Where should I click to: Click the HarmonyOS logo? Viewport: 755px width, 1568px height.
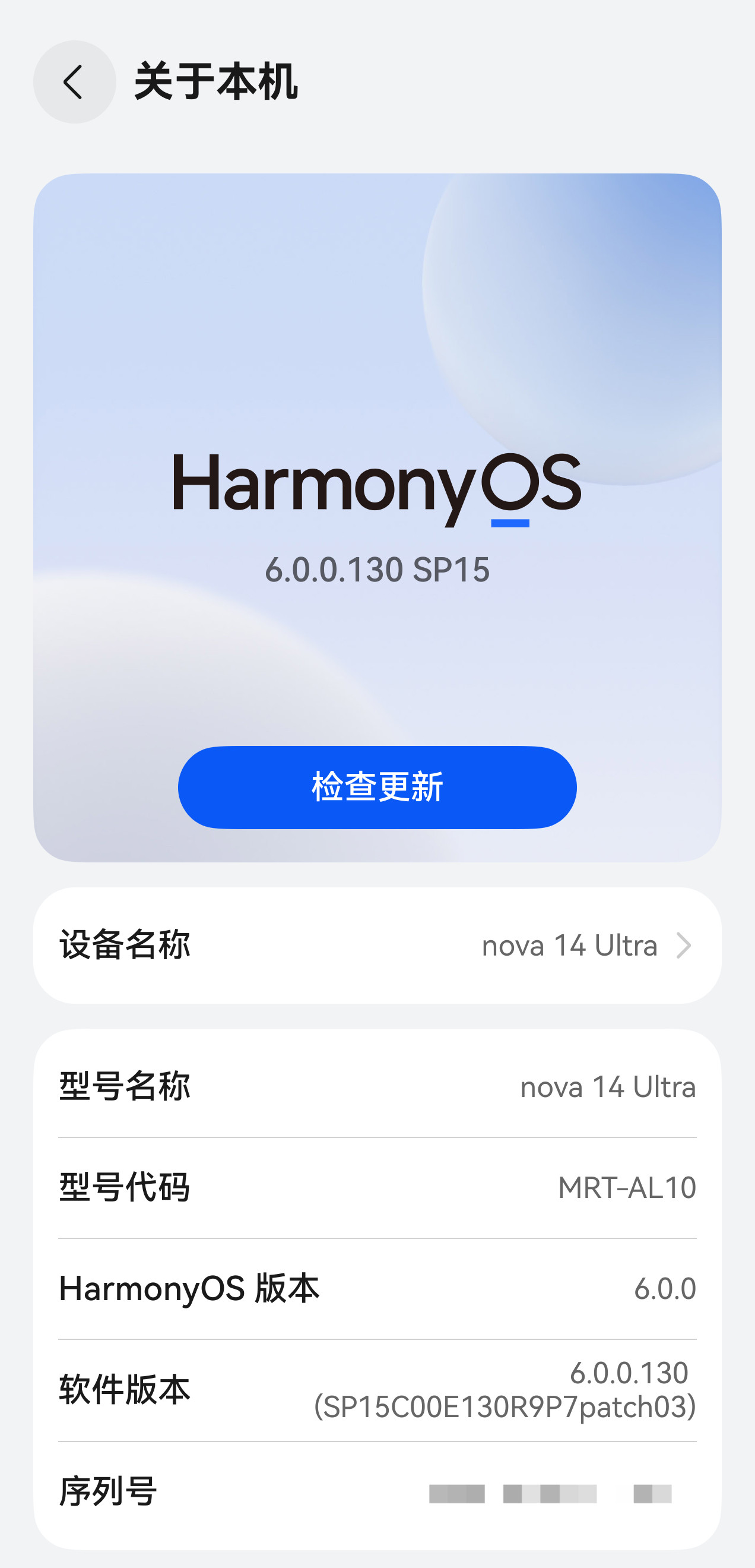click(377, 486)
